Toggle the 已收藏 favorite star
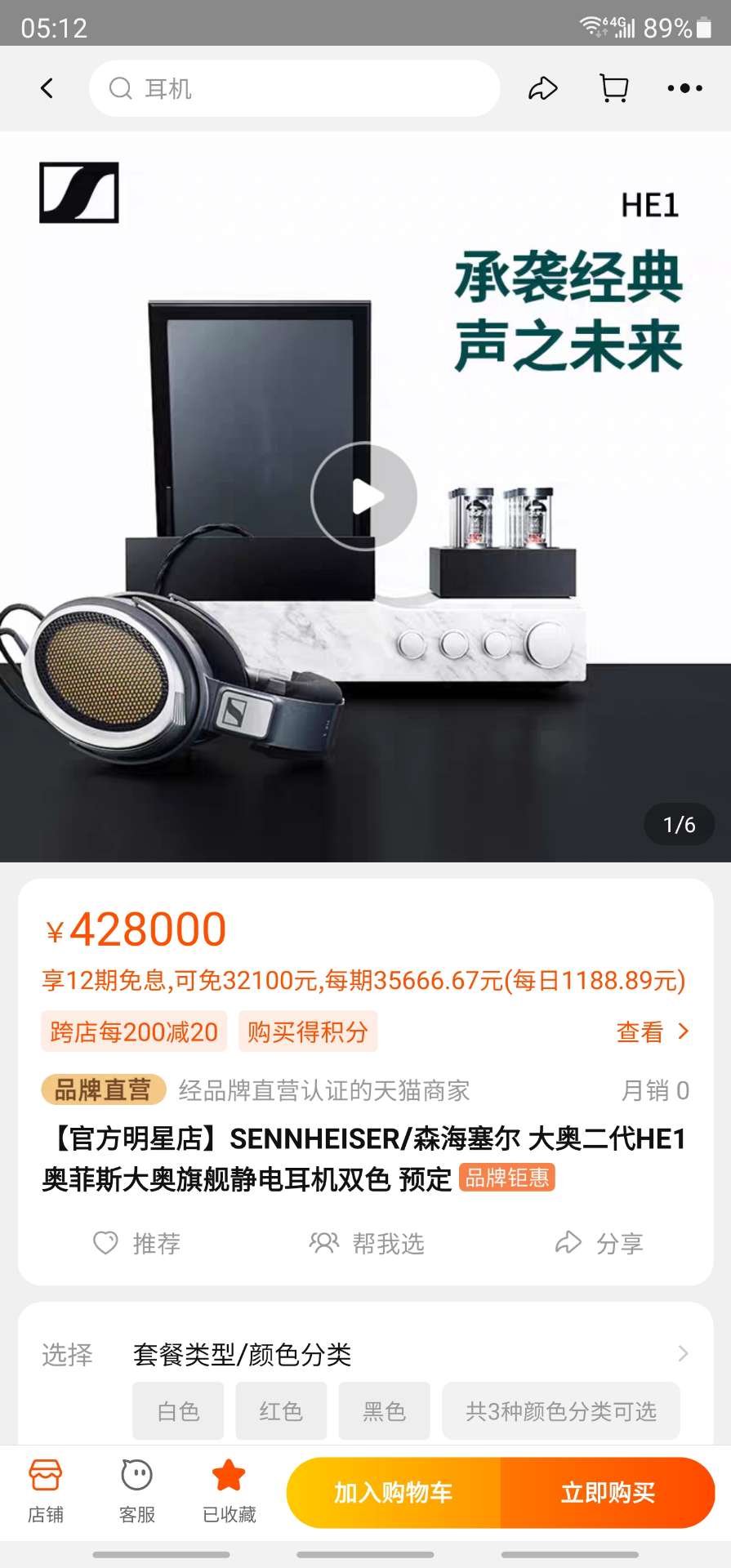731x1568 pixels. click(229, 1492)
